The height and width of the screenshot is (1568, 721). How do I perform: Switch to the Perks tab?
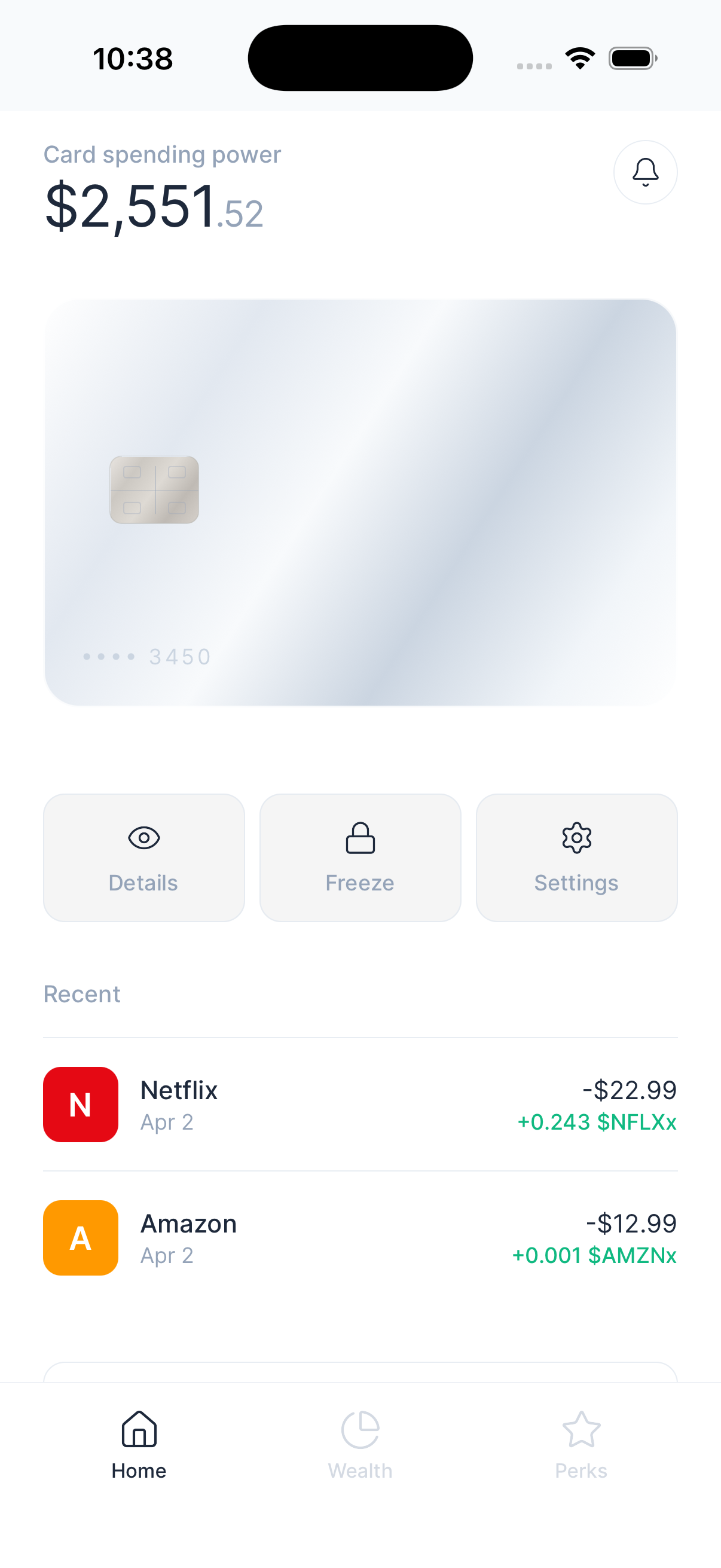[x=581, y=1445]
